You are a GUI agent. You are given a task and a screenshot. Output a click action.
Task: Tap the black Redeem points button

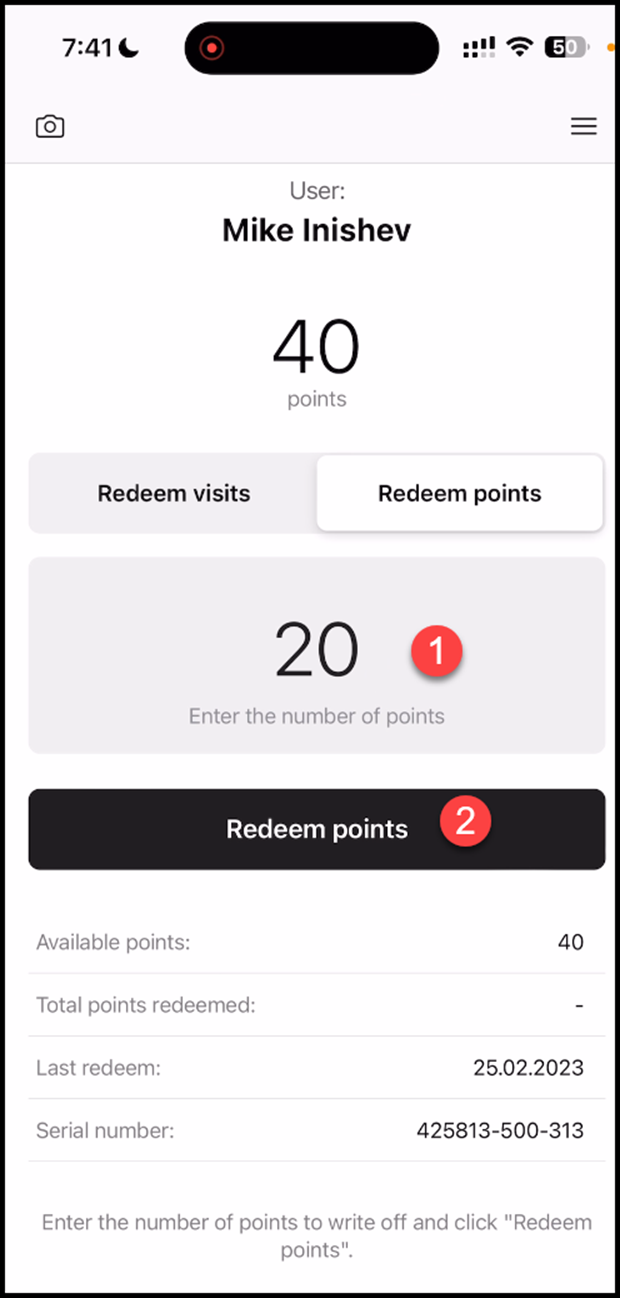point(316,829)
